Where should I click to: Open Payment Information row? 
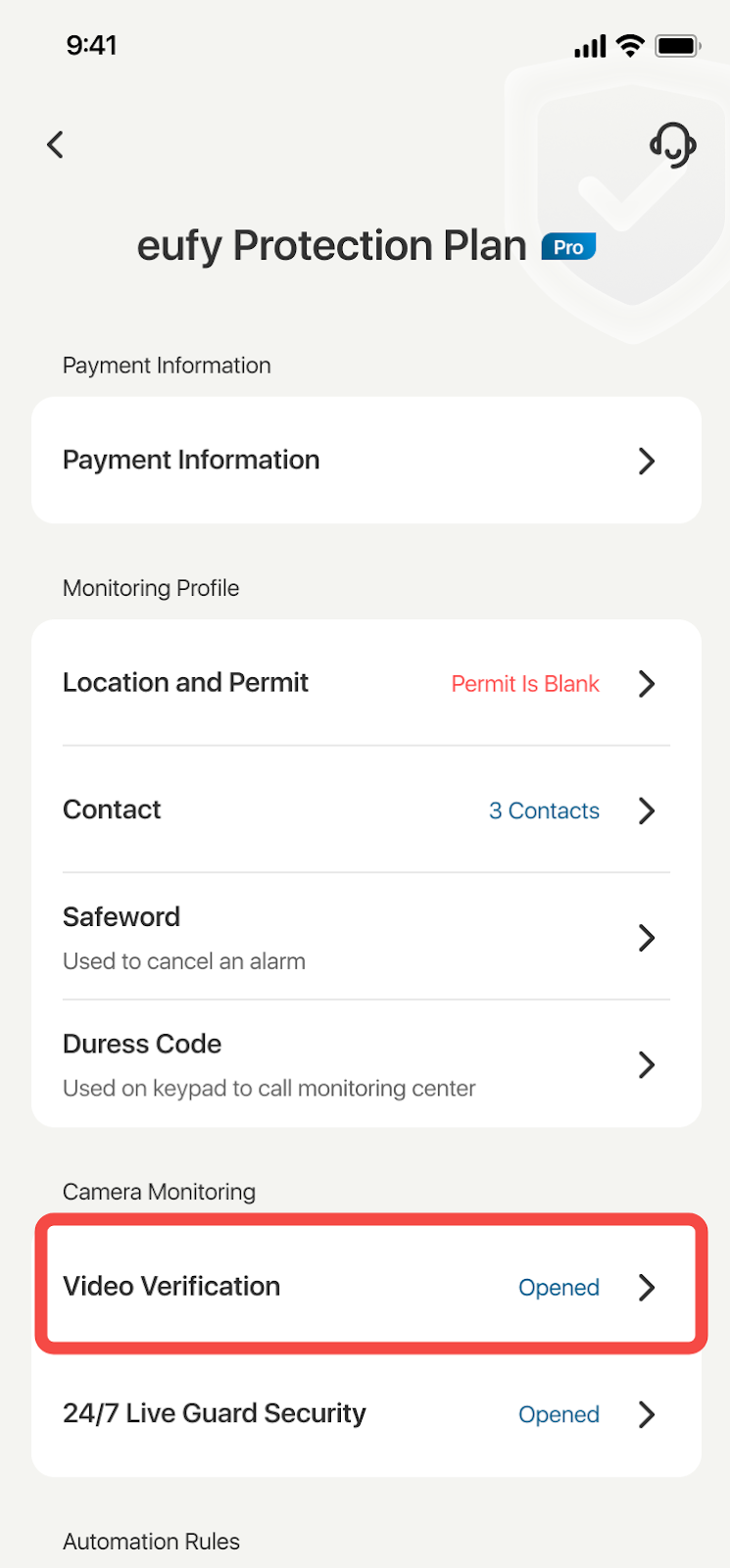click(x=365, y=461)
